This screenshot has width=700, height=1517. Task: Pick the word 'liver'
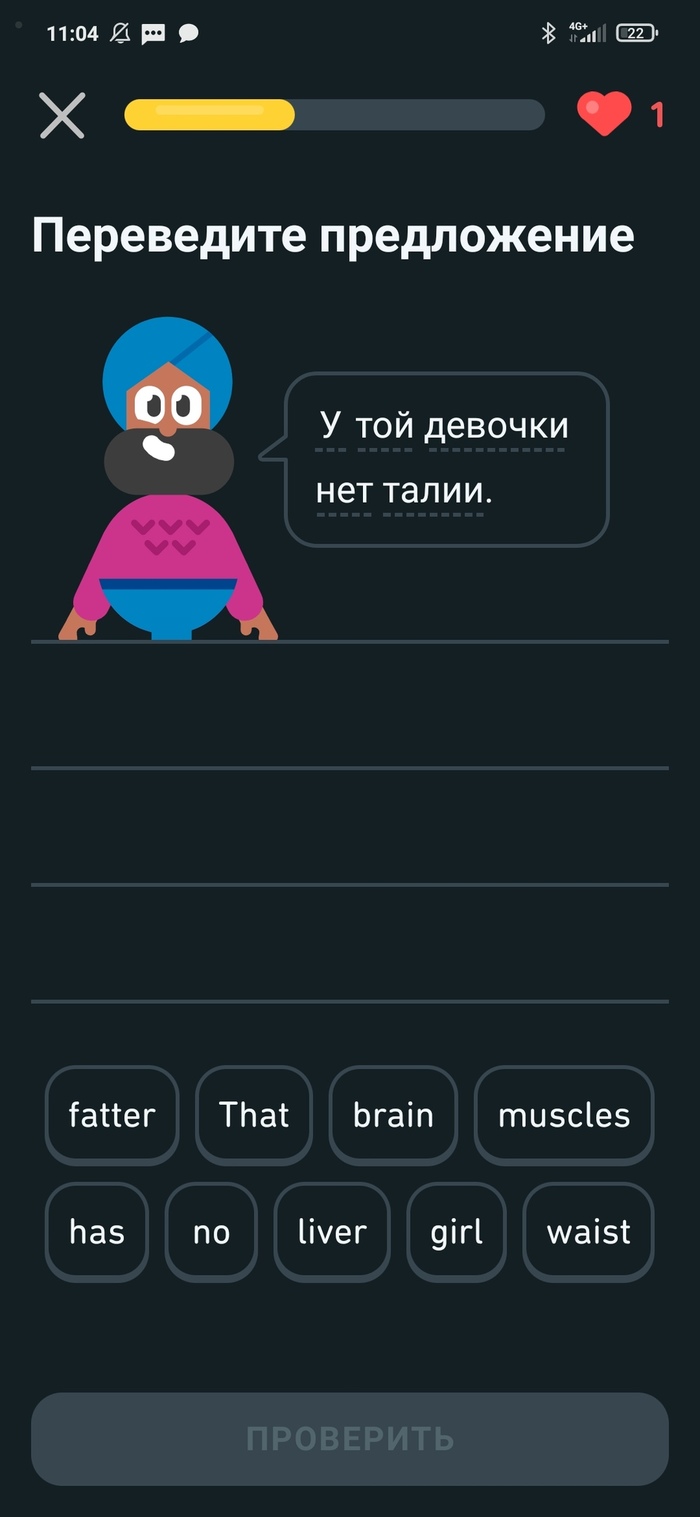[332, 1232]
